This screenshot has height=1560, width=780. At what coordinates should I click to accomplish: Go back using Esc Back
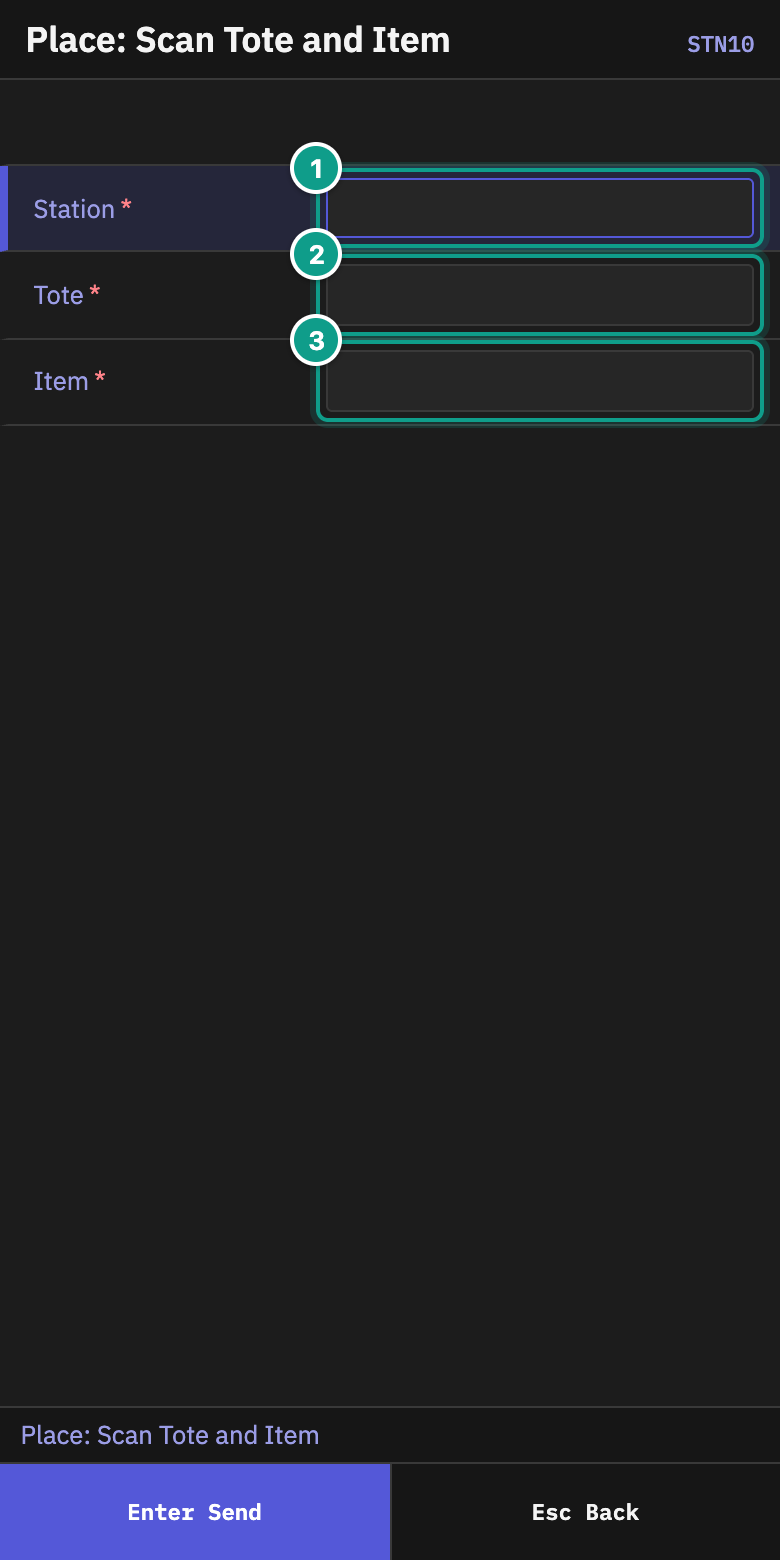pos(586,1512)
